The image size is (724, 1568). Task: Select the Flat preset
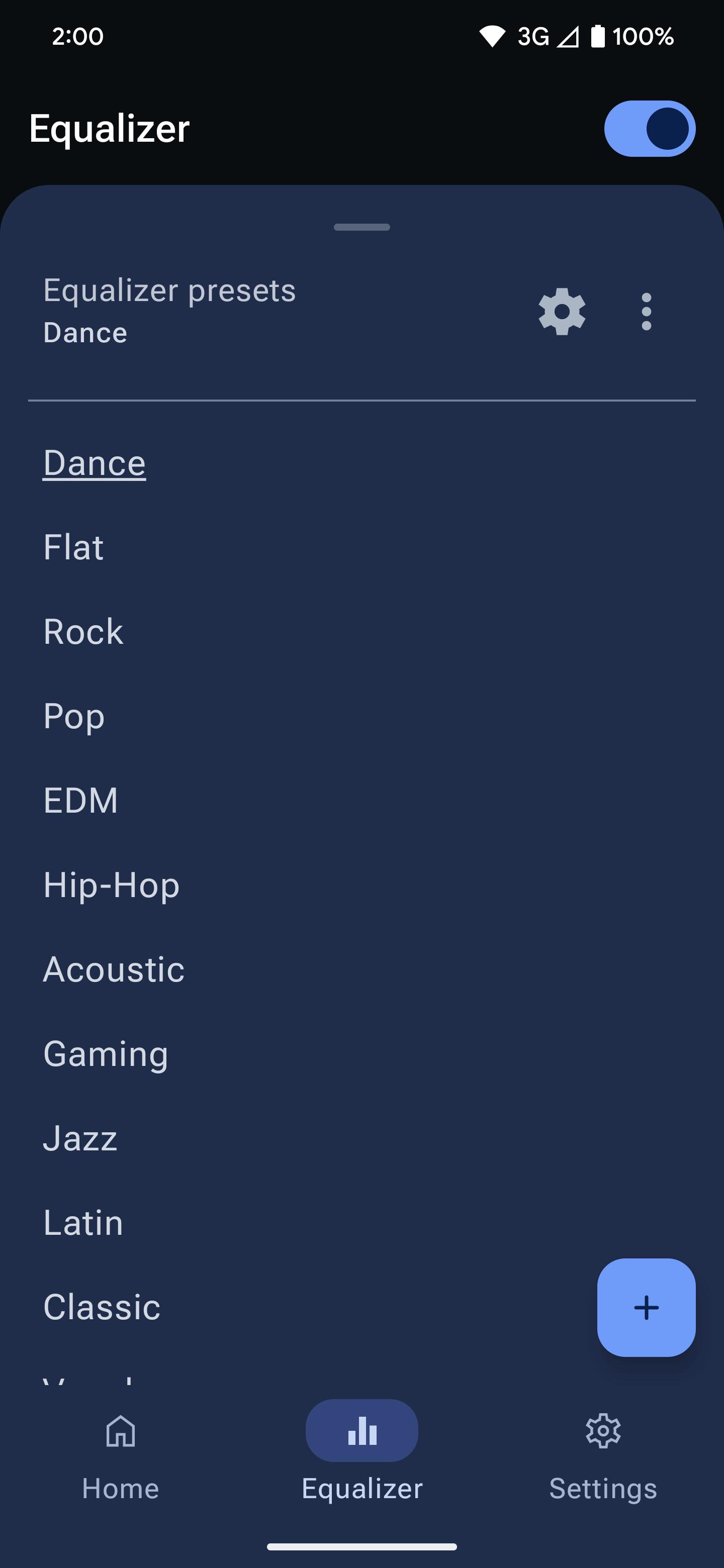click(74, 547)
